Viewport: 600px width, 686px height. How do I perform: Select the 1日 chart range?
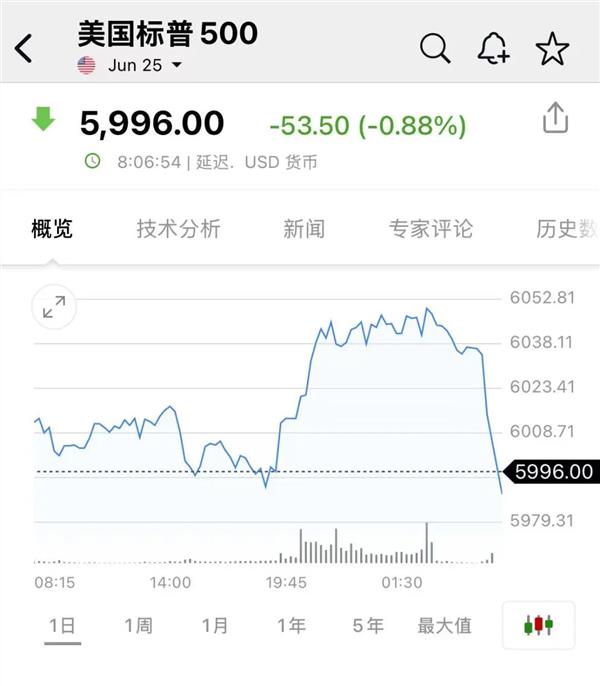coord(62,626)
